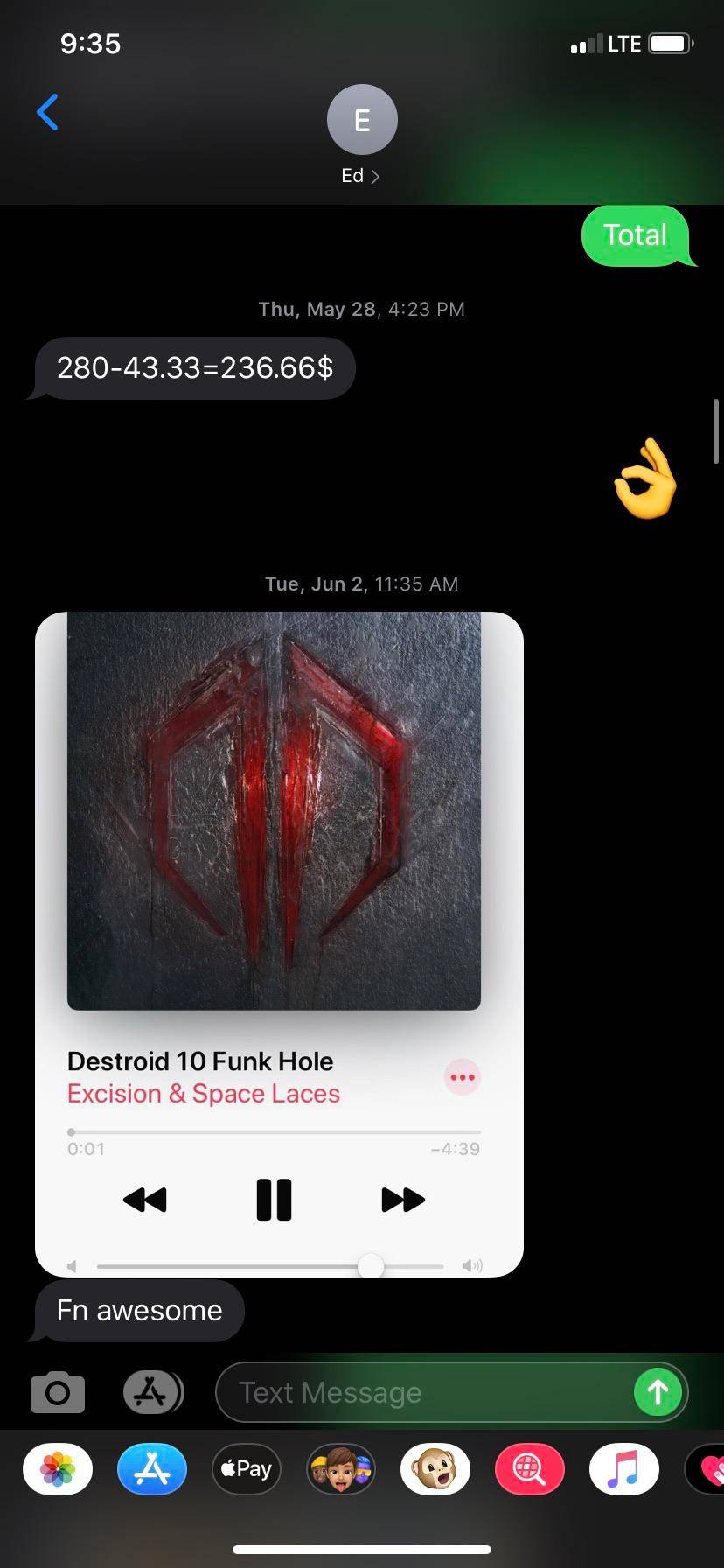The width and height of the screenshot is (724, 1568).
Task: Open Memoji stickers in the app drawer
Action: click(341, 1469)
